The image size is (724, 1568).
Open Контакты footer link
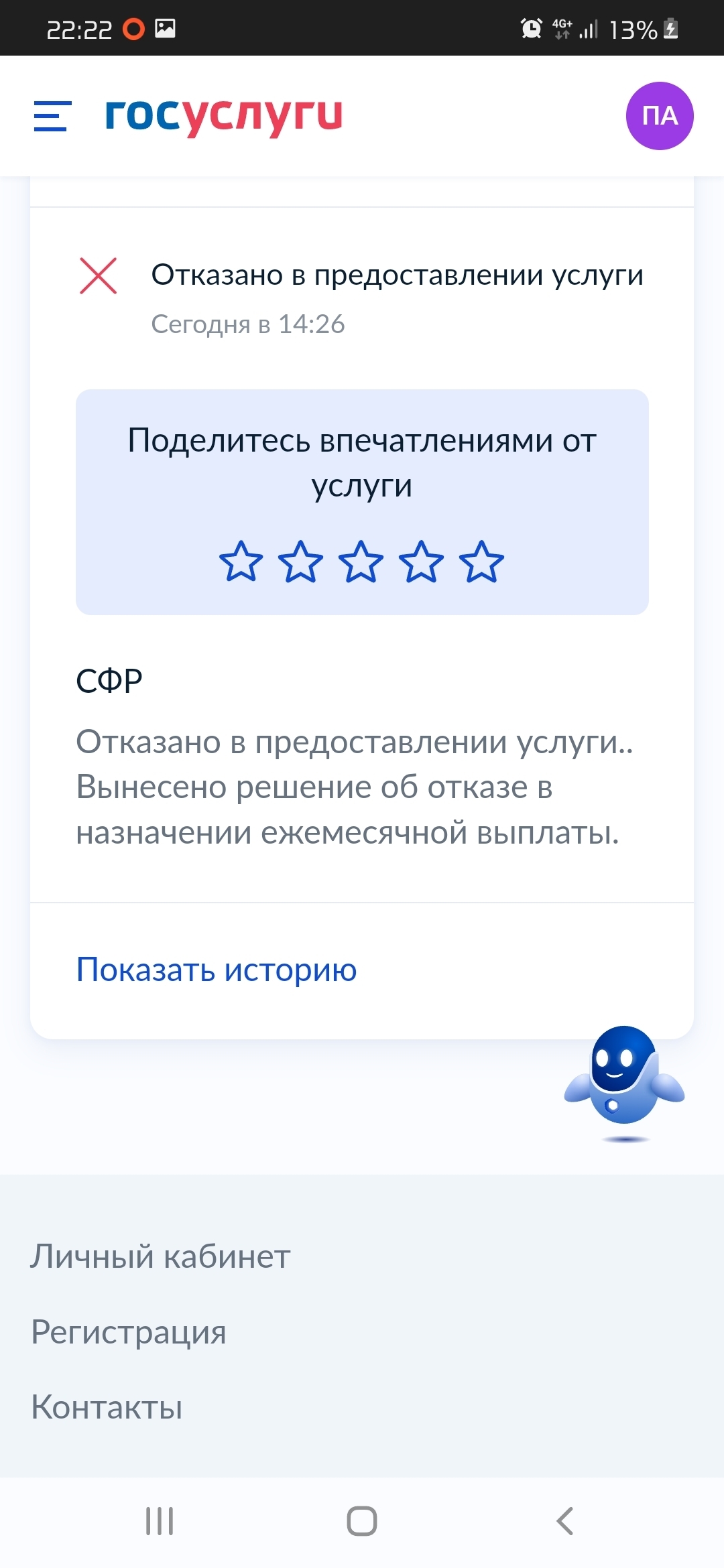[107, 1407]
